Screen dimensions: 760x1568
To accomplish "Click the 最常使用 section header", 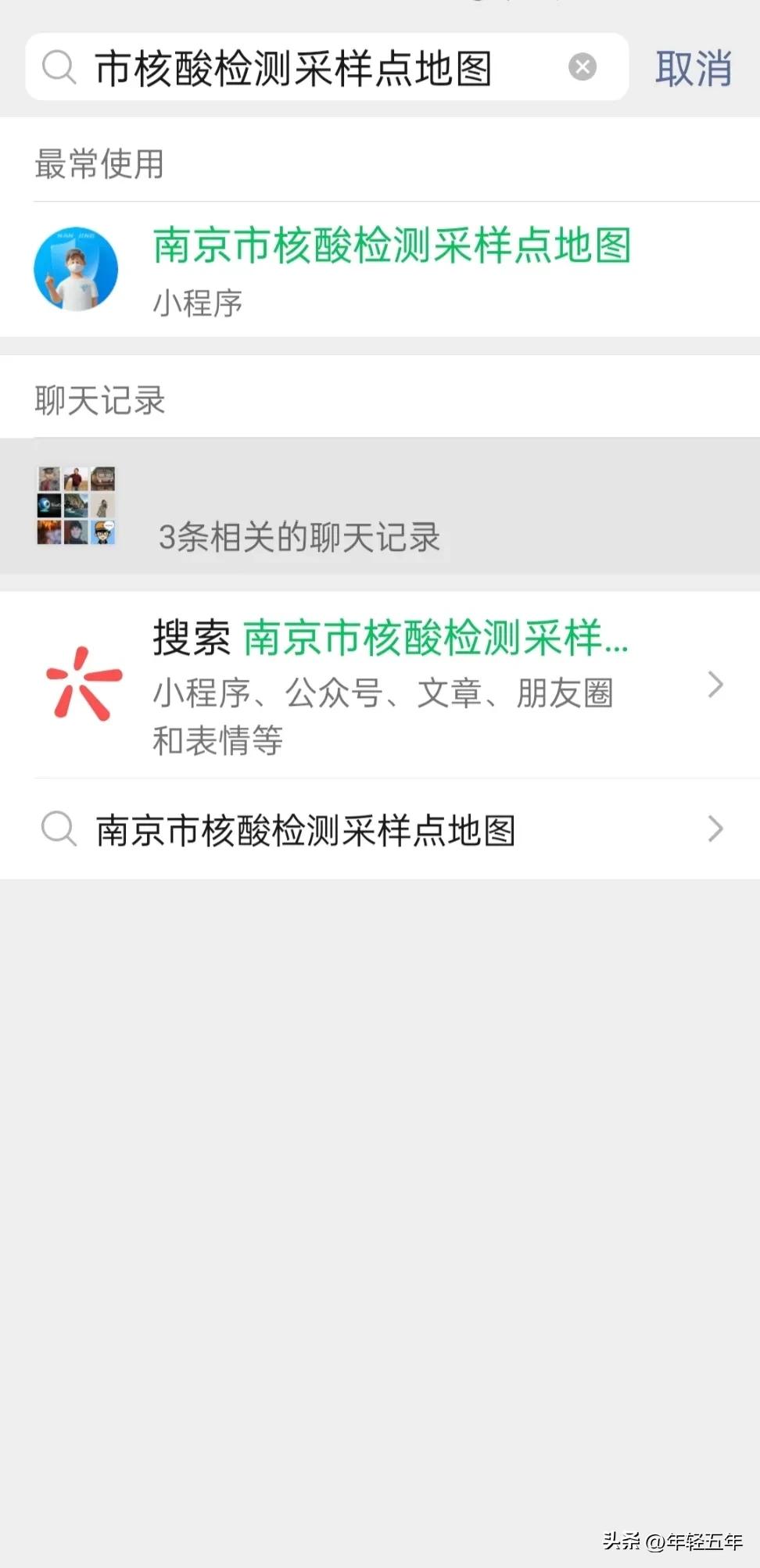I will pyautogui.click(x=99, y=164).
